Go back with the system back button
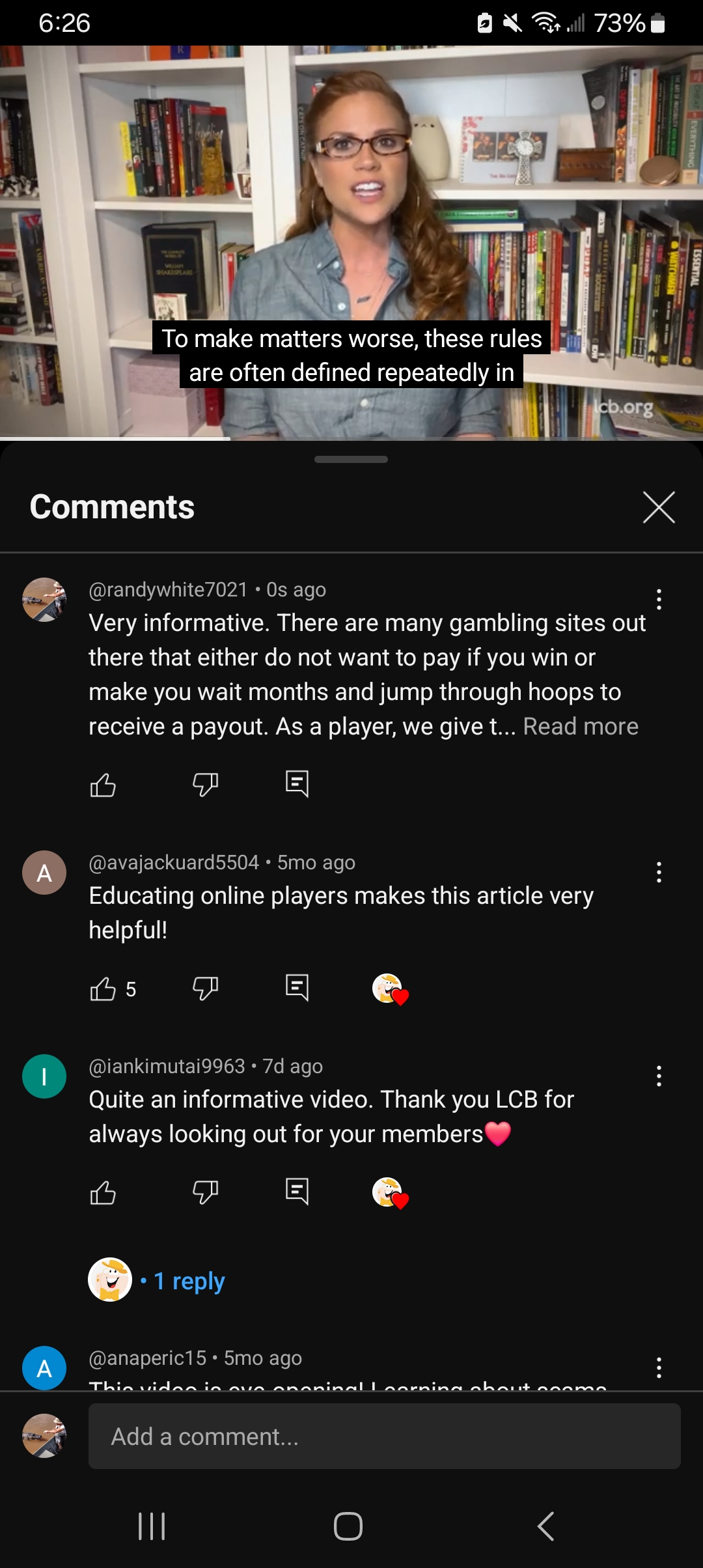703x1568 pixels. point(545,1526)
